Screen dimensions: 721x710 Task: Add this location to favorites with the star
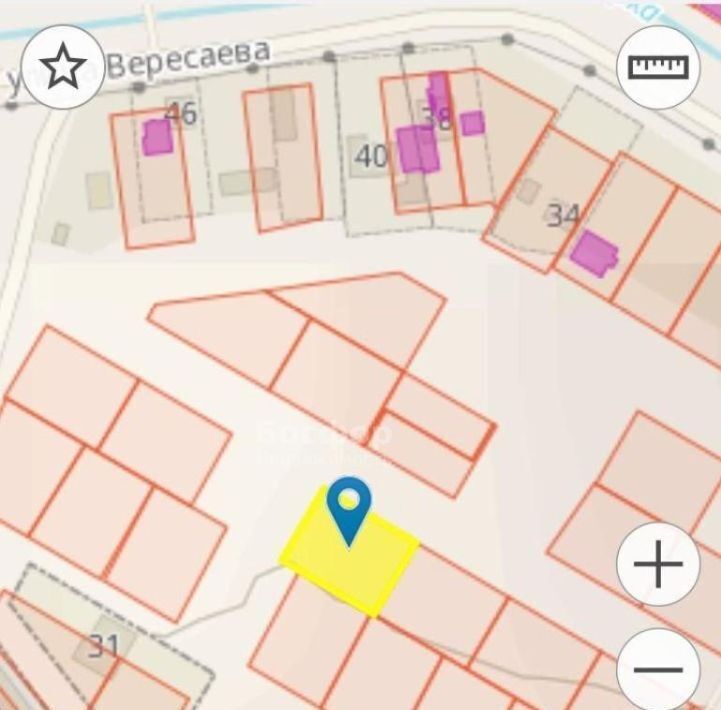(64, 67)
